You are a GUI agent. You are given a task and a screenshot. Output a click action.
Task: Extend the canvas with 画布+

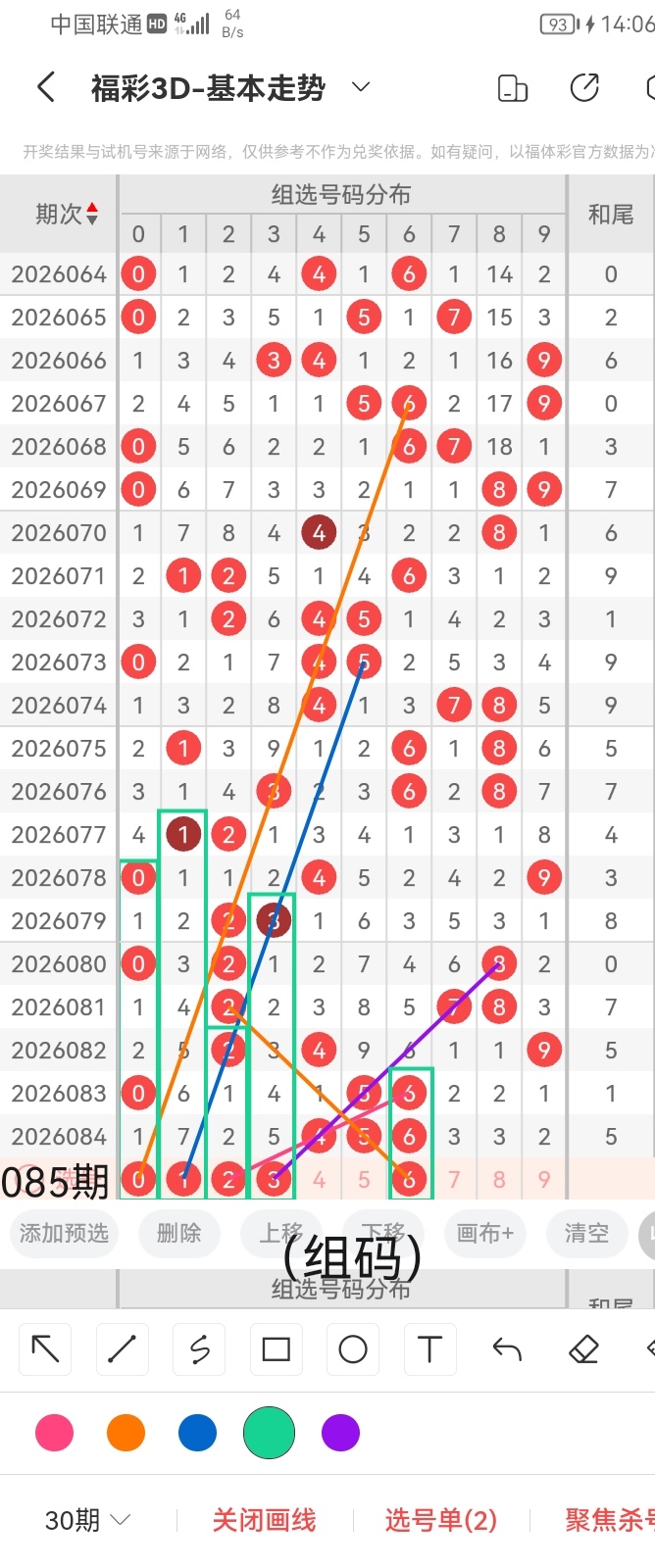(x=484, y=1233)
